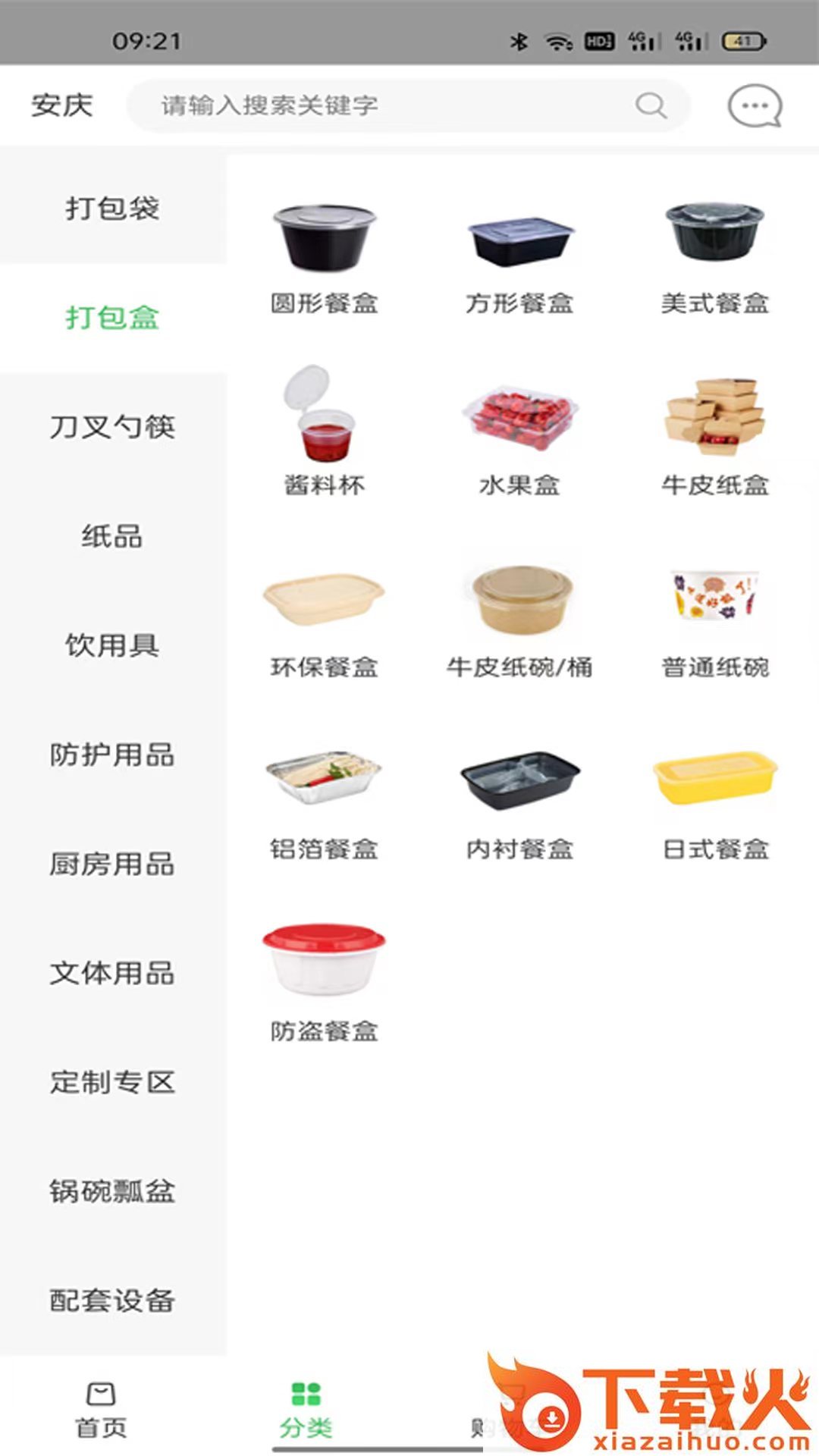819x1456 pixels.
Task: Choose 纸品 in the sidebar
Action: [x=112, y=536]
